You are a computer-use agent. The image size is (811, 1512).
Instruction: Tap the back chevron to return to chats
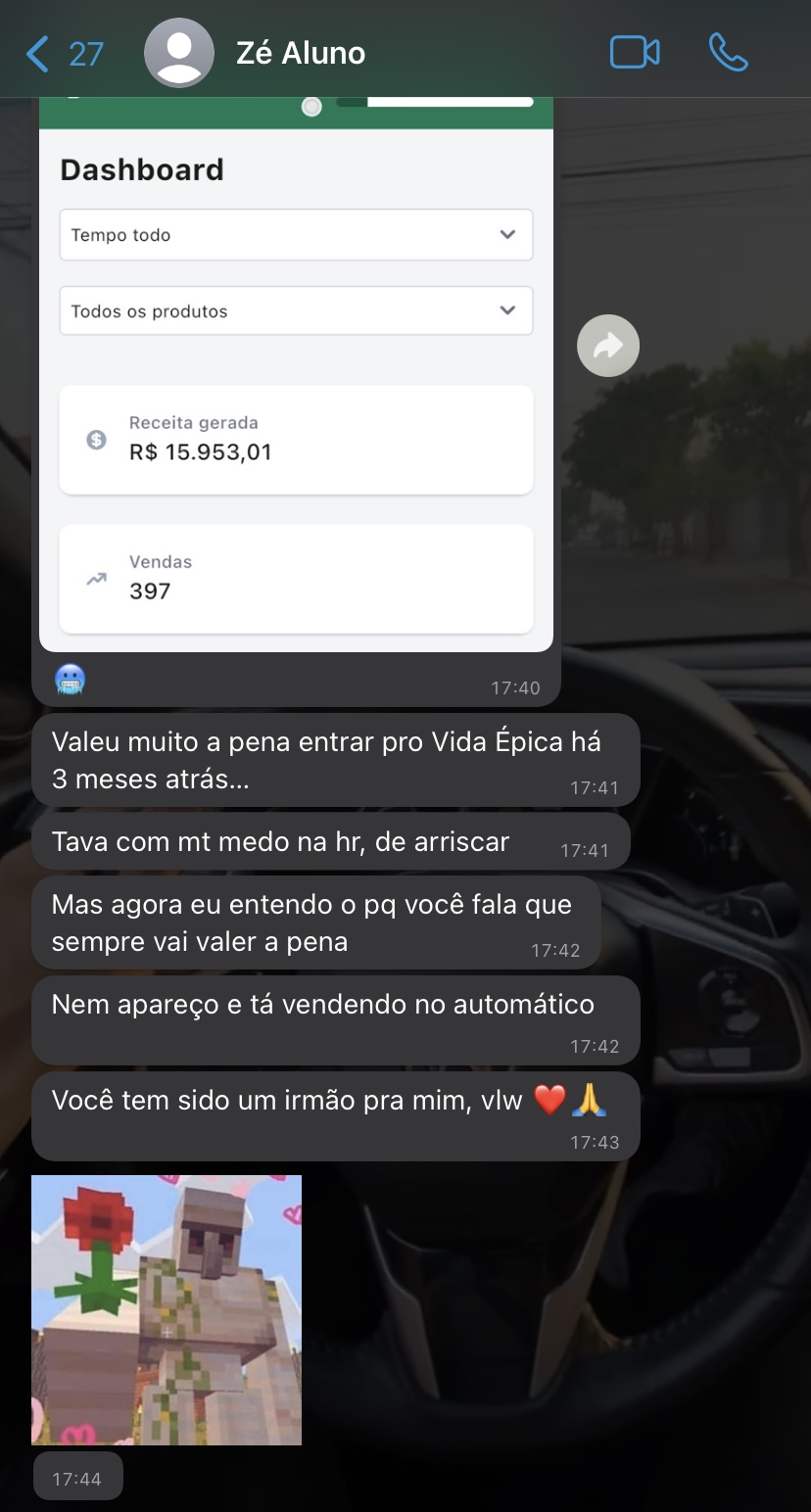click(36, 53)
